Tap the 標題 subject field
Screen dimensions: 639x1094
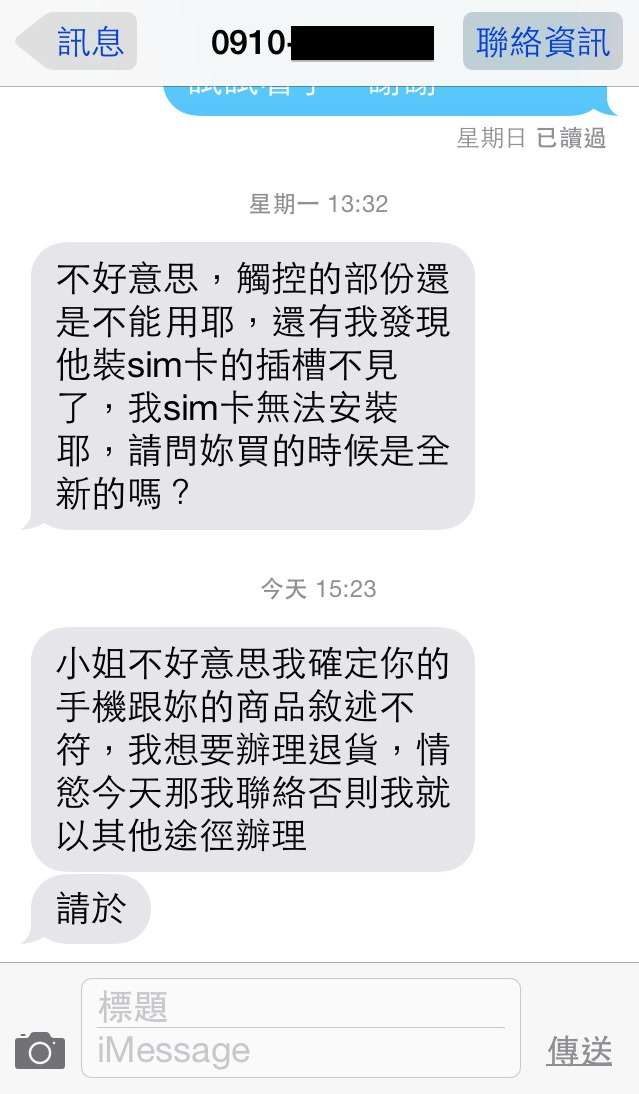coord(300,1006)
